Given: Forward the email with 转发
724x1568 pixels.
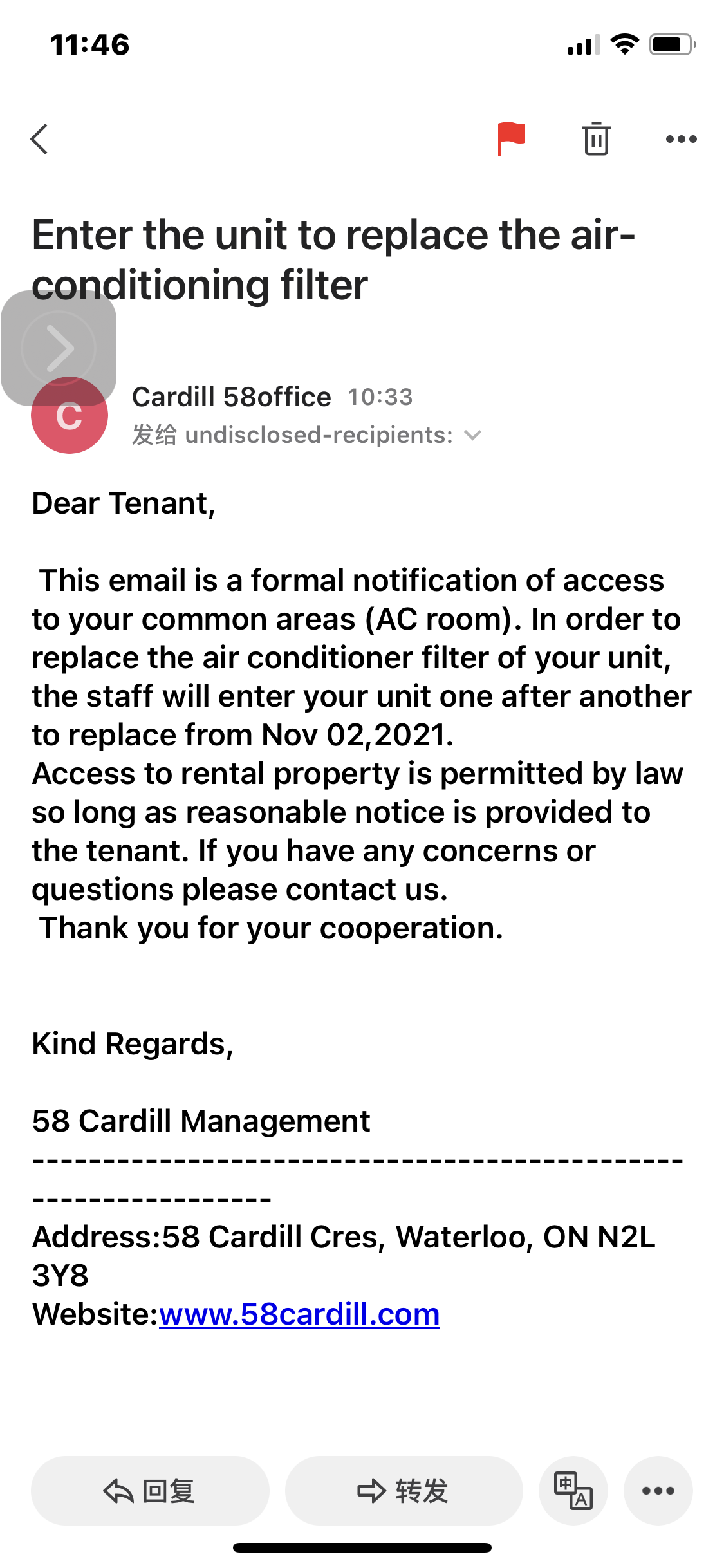Looking at the screenshot, I should click(404, 1490).
